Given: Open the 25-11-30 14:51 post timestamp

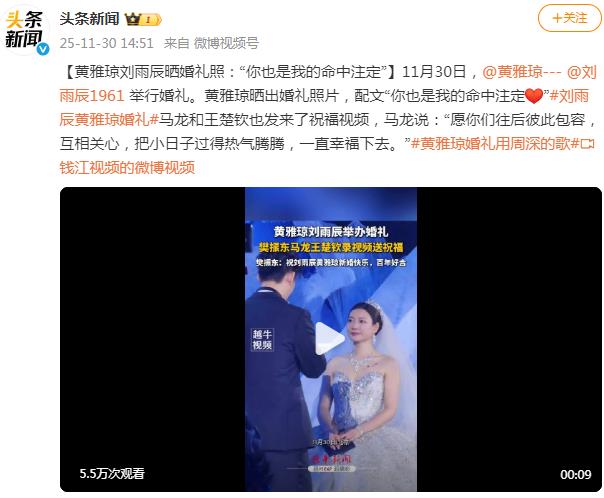Looking at the screenshot, I should click(106, 43).
